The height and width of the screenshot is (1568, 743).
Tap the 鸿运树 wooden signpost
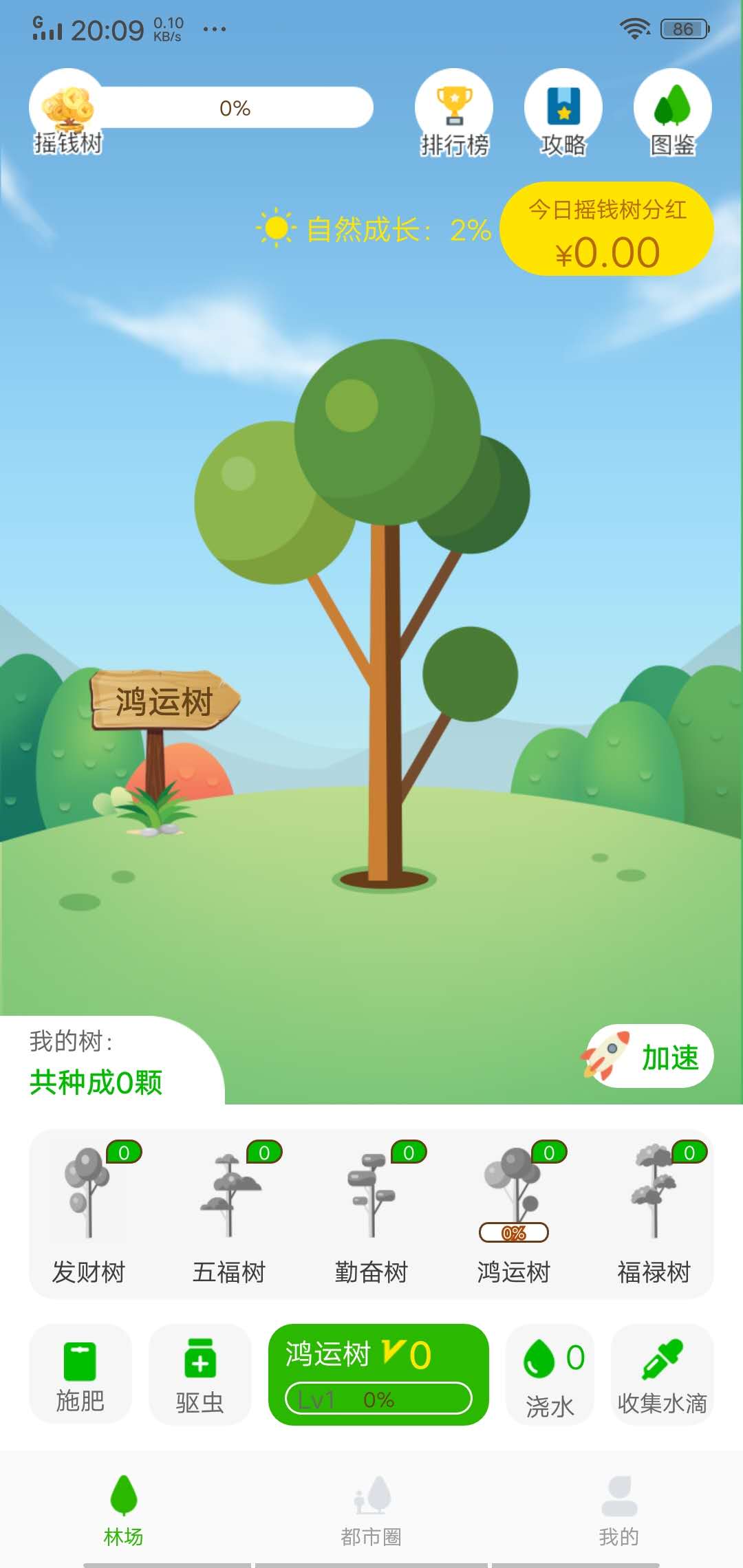(x=164, y=698)
